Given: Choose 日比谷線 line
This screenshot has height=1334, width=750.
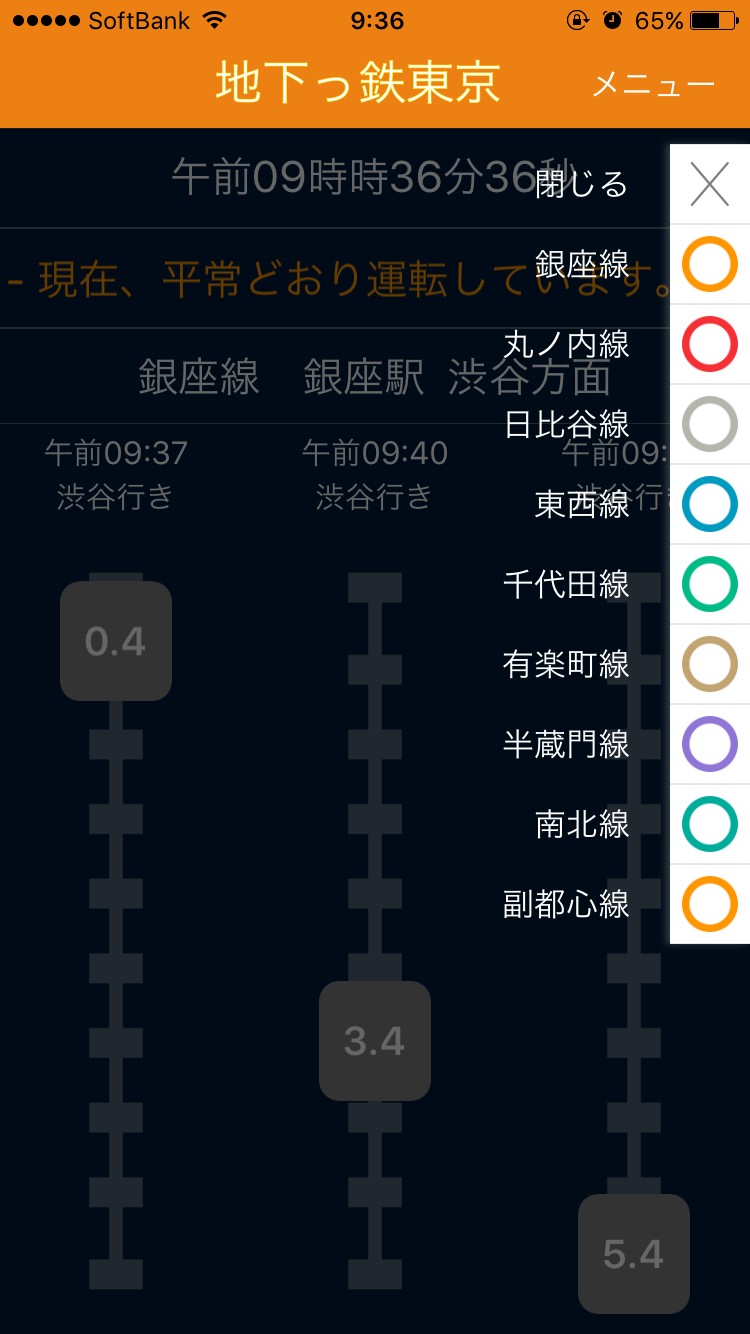Looking at the screenshot, I should 710,424.
